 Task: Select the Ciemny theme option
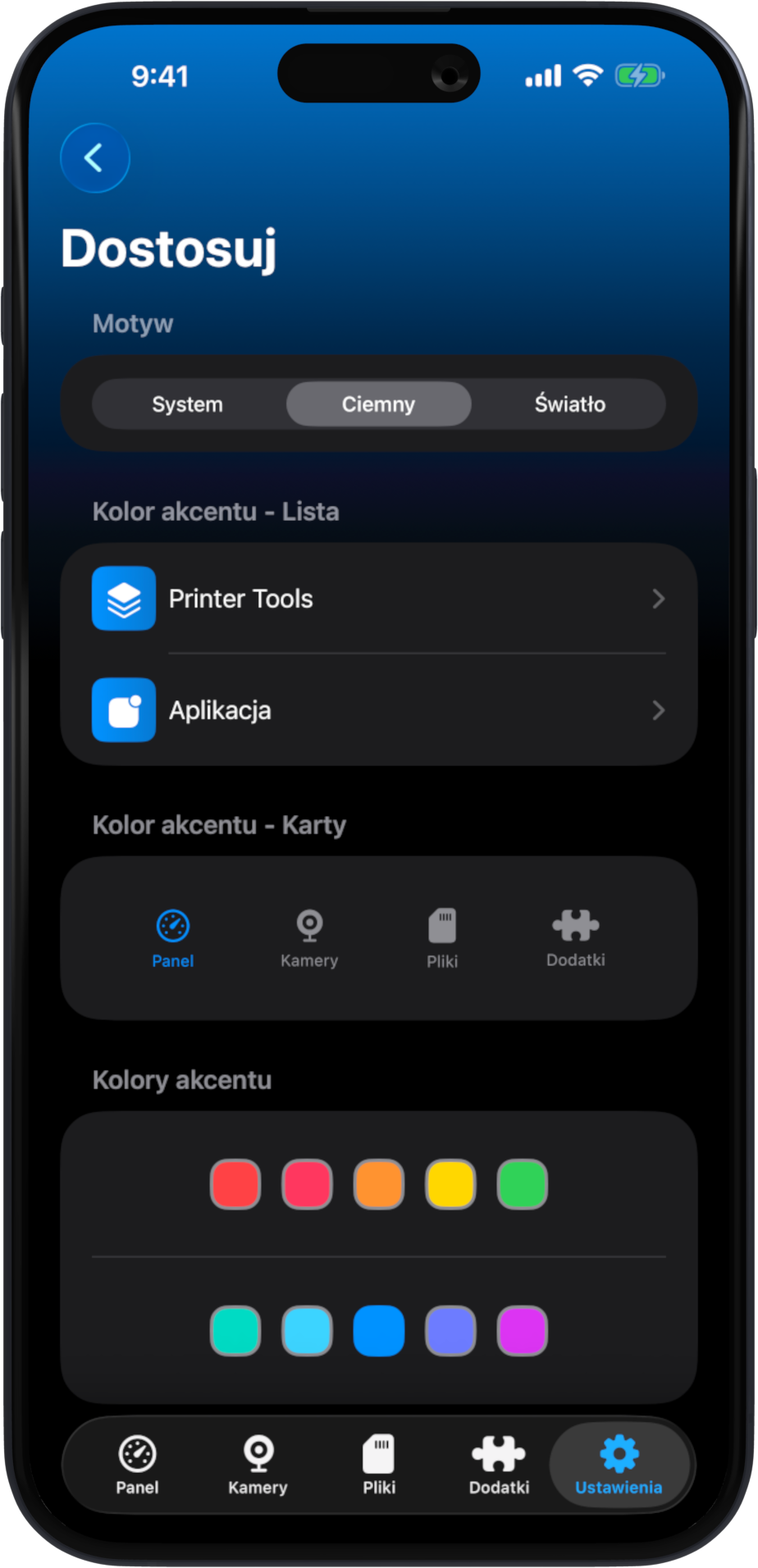pyautogui.click(x=378, y=403)
